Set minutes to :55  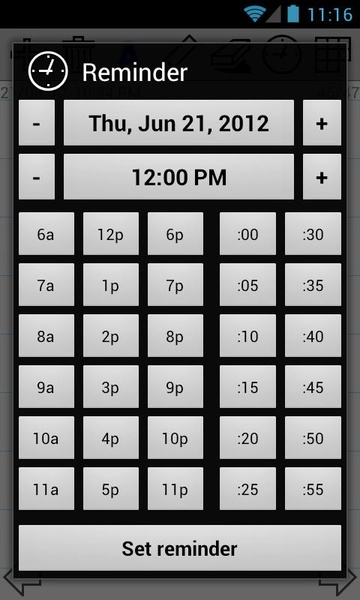[x=313, y=489]
